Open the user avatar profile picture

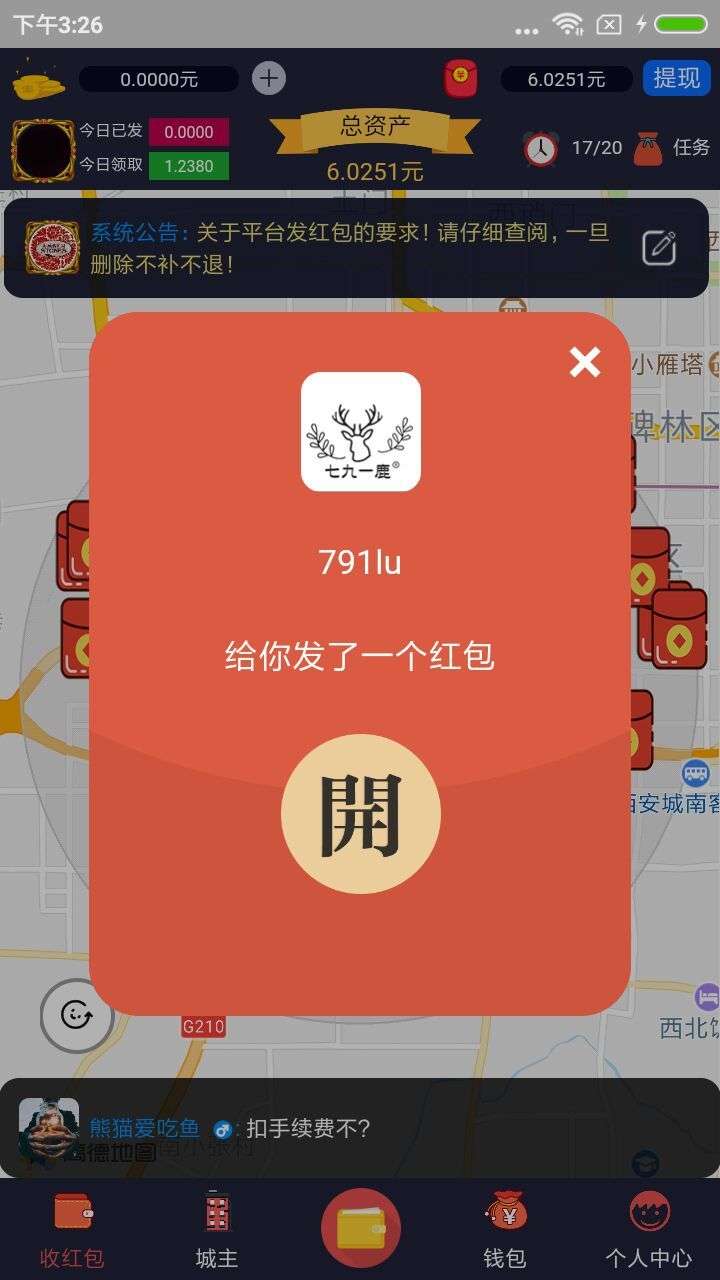(x=43, y=151)
